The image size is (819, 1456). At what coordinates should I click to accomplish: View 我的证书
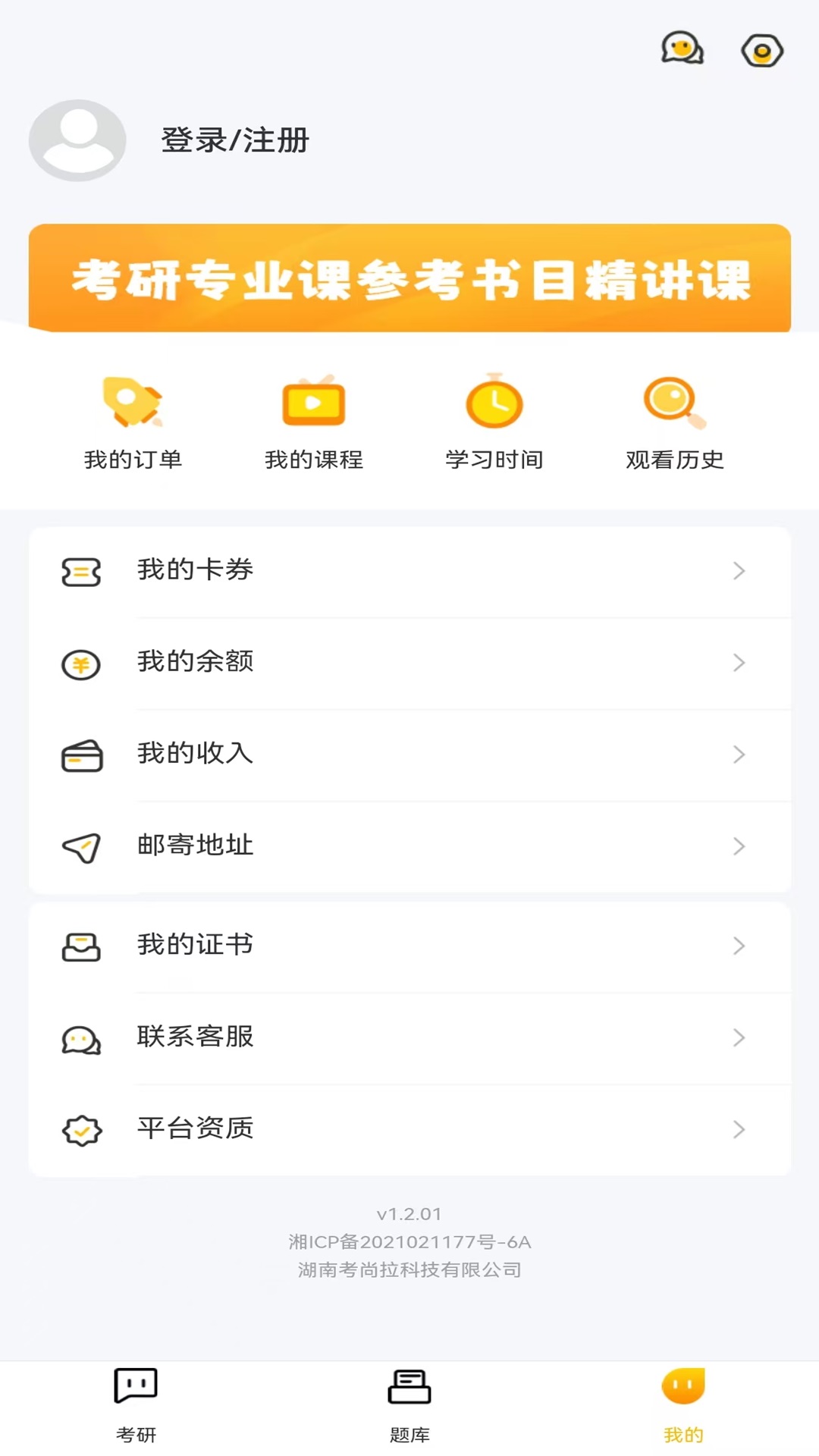(x=409, y=946)
